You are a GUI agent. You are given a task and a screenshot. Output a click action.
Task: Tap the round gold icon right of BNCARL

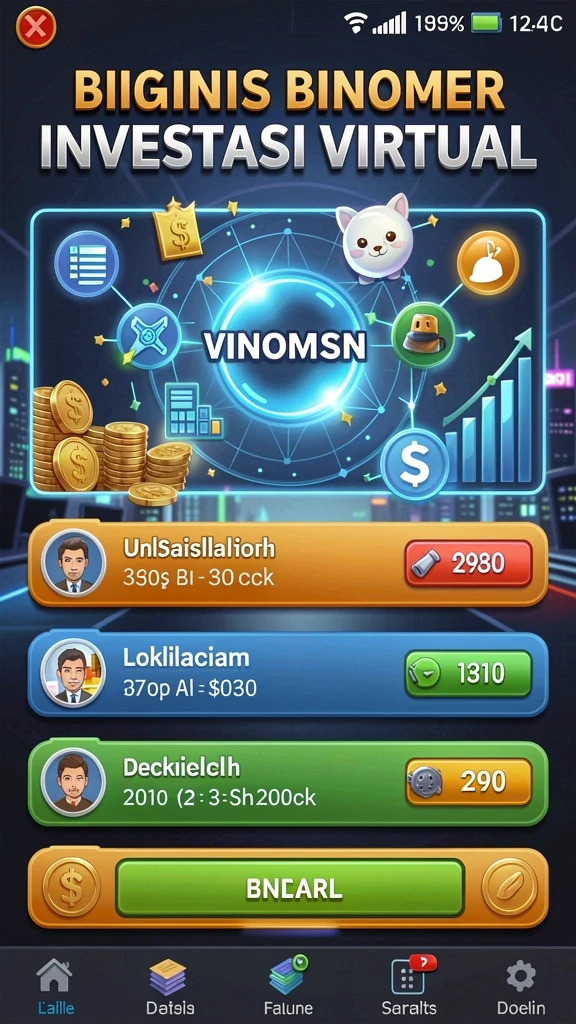511,887
